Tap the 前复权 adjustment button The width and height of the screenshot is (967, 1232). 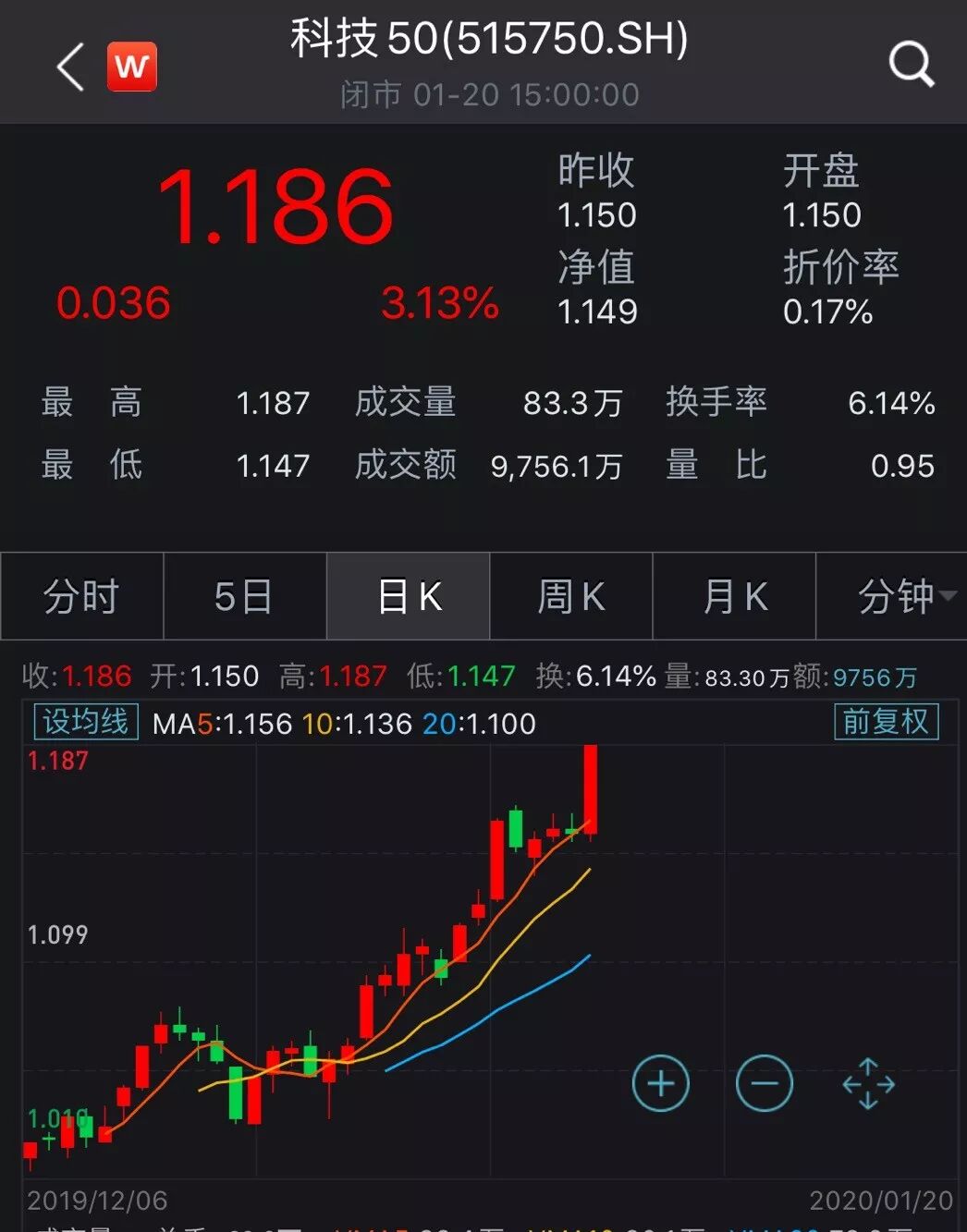point(886,722)
